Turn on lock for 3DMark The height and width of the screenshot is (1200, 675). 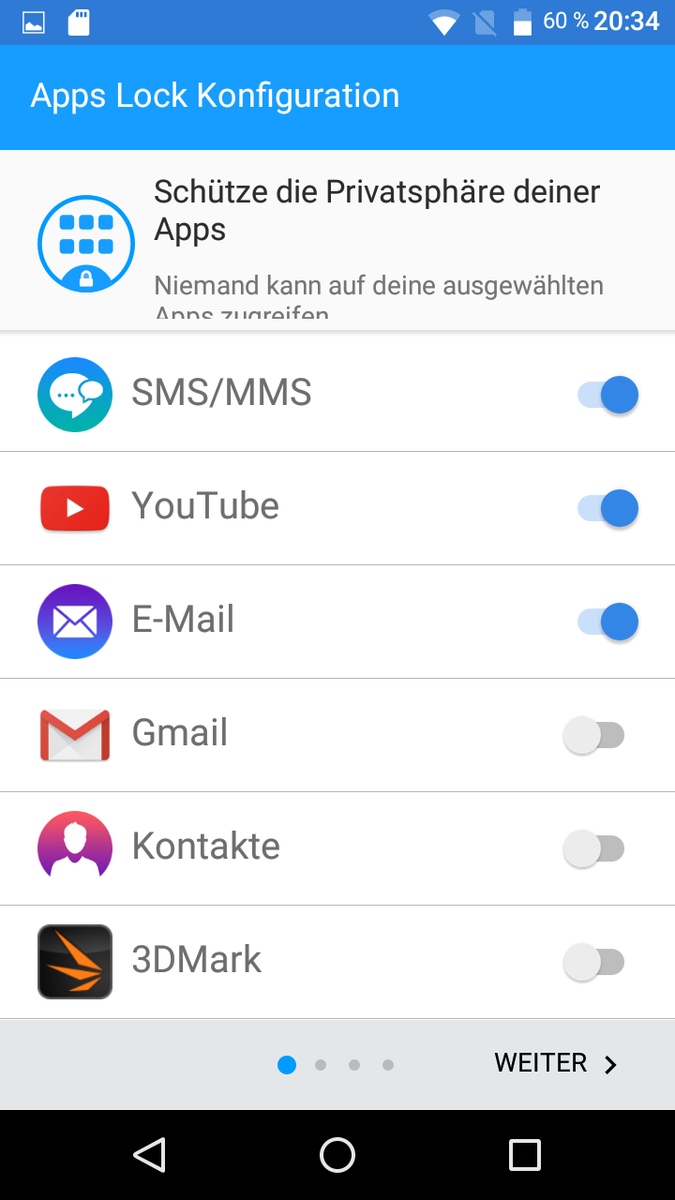pyautogui.click(x=594, y=963)
